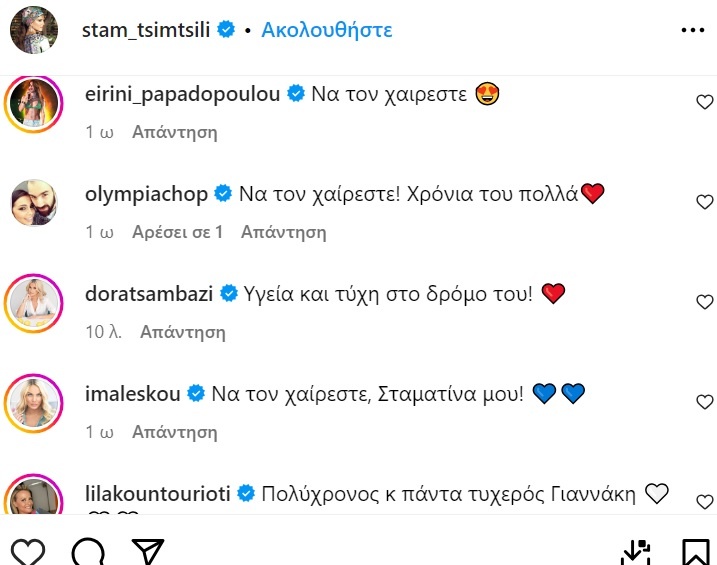The height and width of the screenshot is (565, 717).
Task: Save the post with the bookmark icon
Action: pos(695,551)
